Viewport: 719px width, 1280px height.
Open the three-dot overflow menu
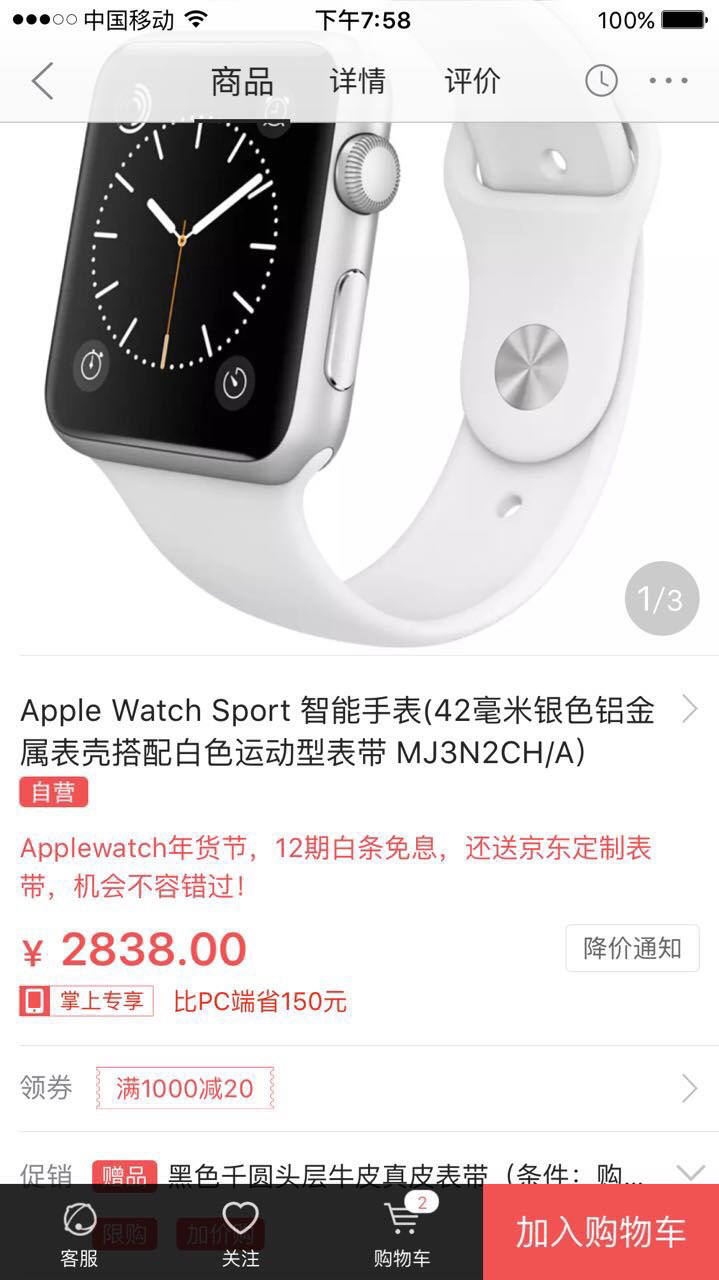(x=668, y=81)
